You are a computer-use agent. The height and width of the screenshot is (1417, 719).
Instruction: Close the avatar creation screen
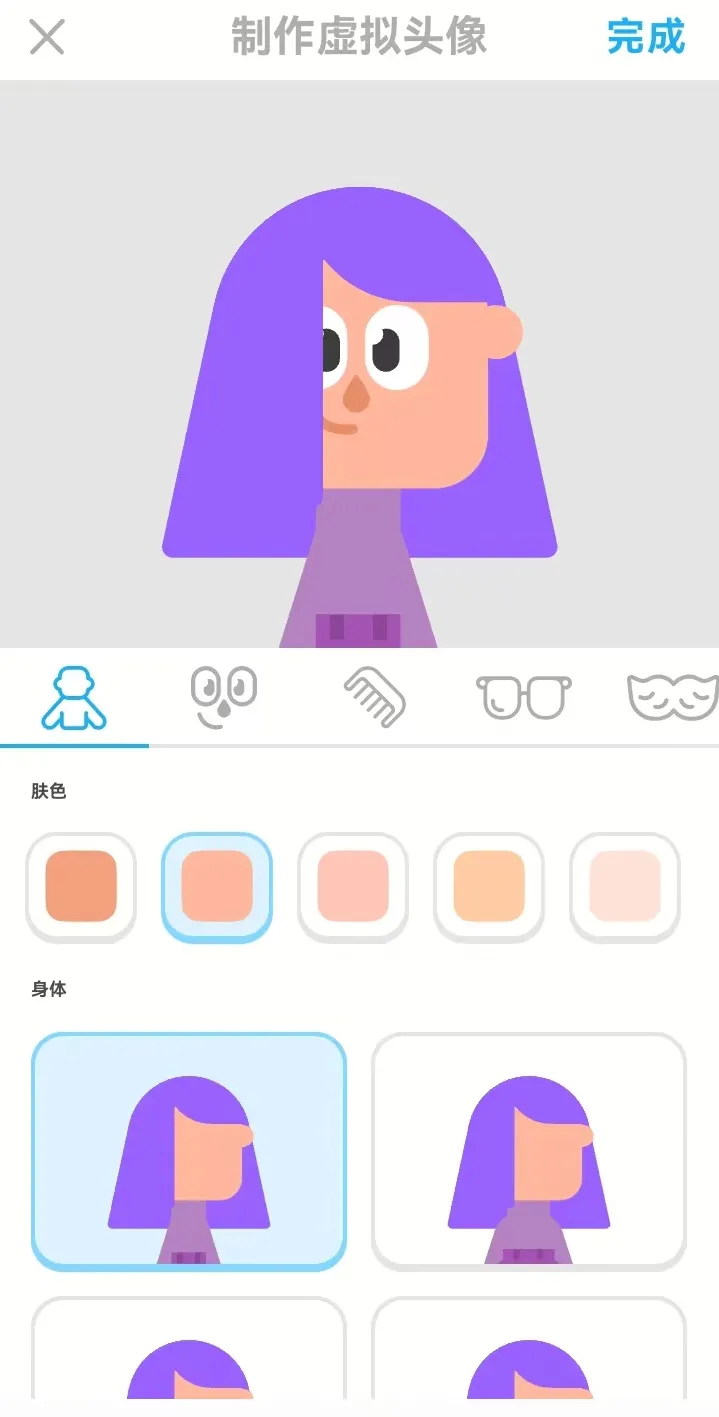coord(47,38)
